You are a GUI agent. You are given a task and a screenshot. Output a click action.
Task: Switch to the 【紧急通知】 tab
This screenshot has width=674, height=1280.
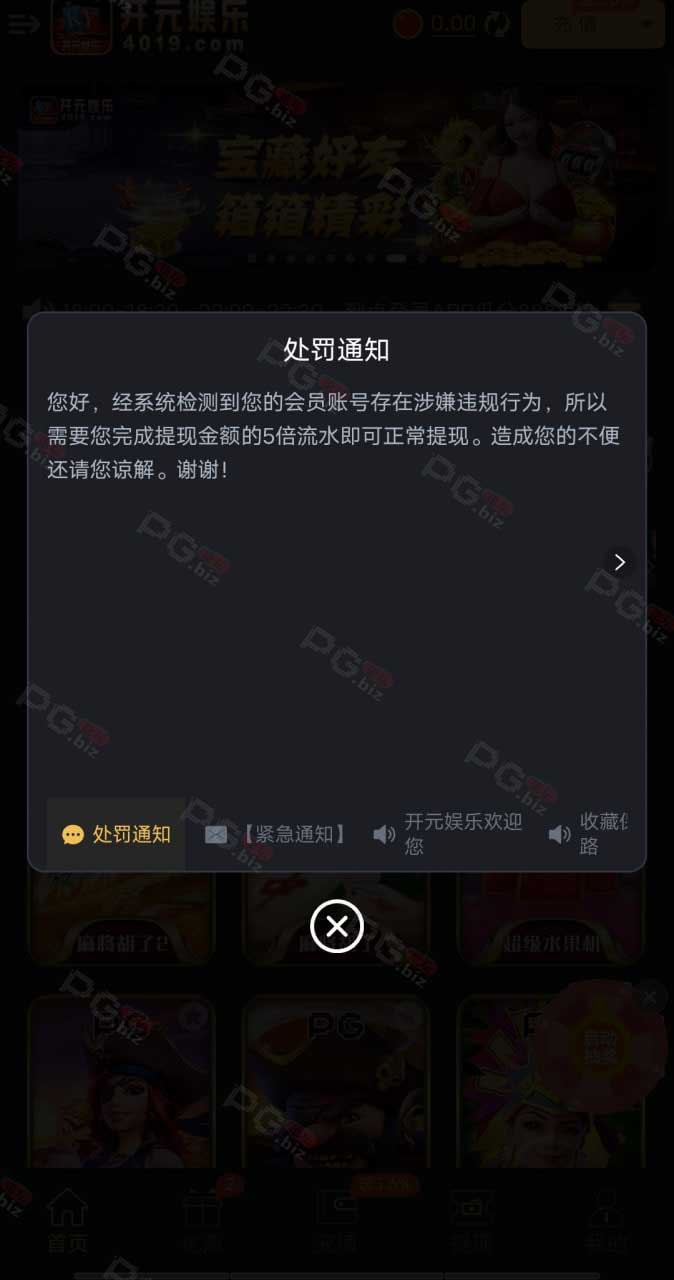276,834
